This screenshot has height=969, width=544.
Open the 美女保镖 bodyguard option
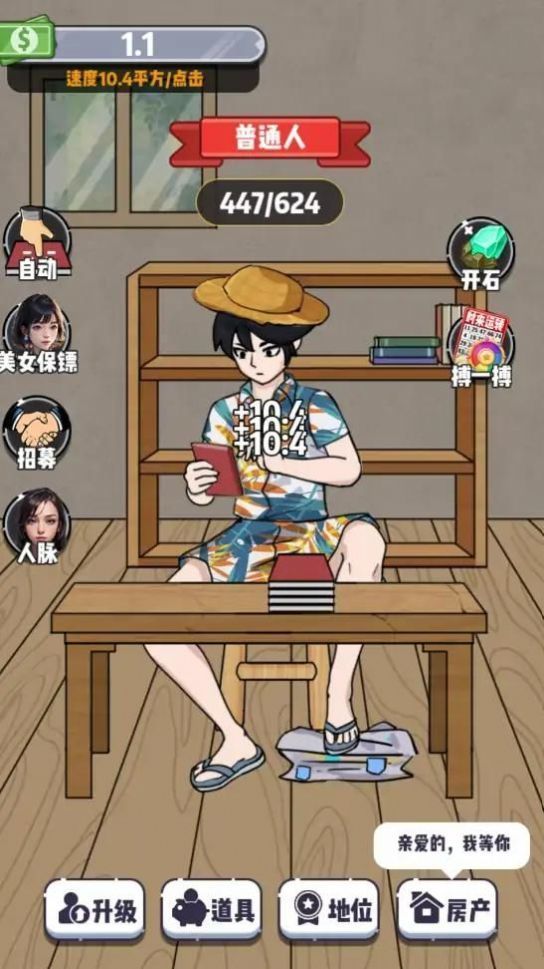(38, 334)
